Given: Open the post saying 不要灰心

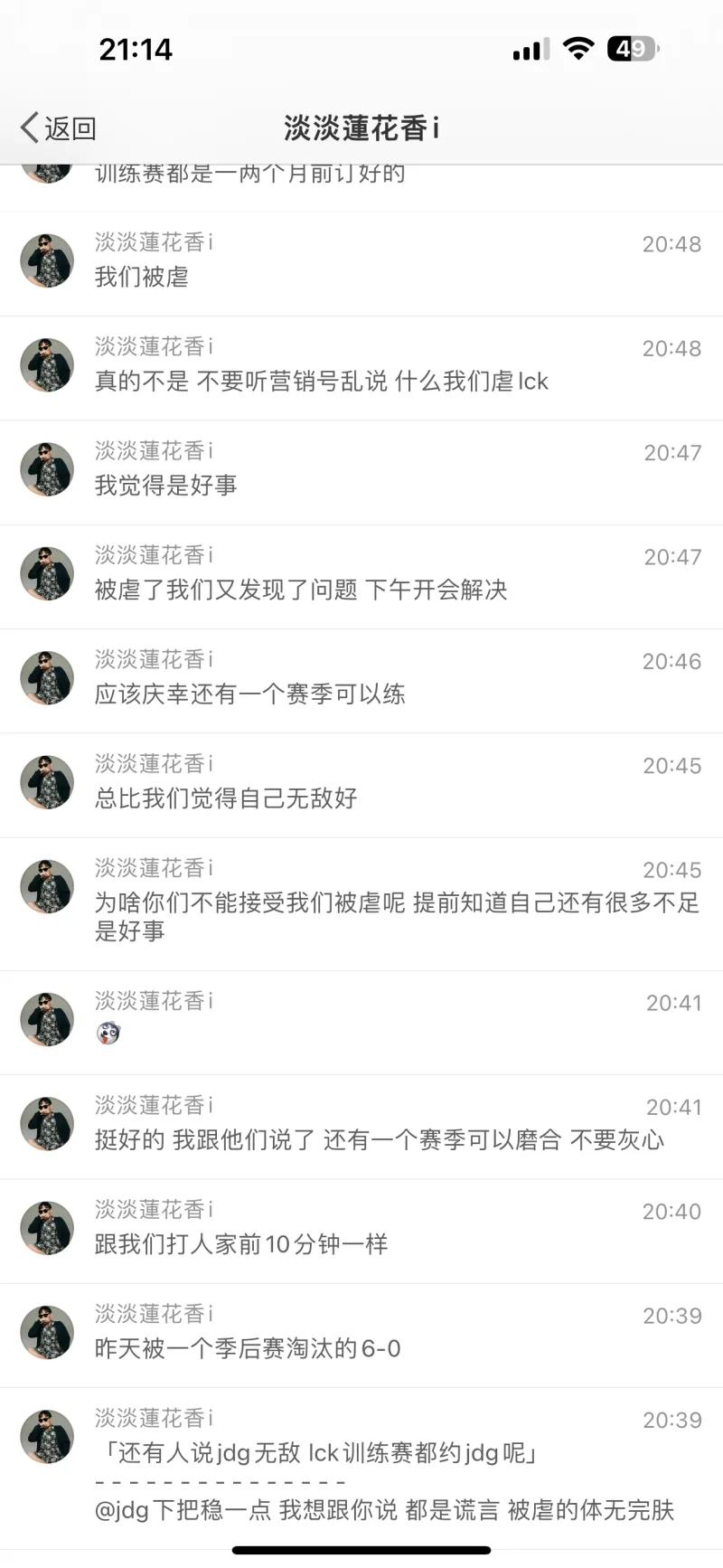Looking at the screenshot, I should (x=361, y=1127).
